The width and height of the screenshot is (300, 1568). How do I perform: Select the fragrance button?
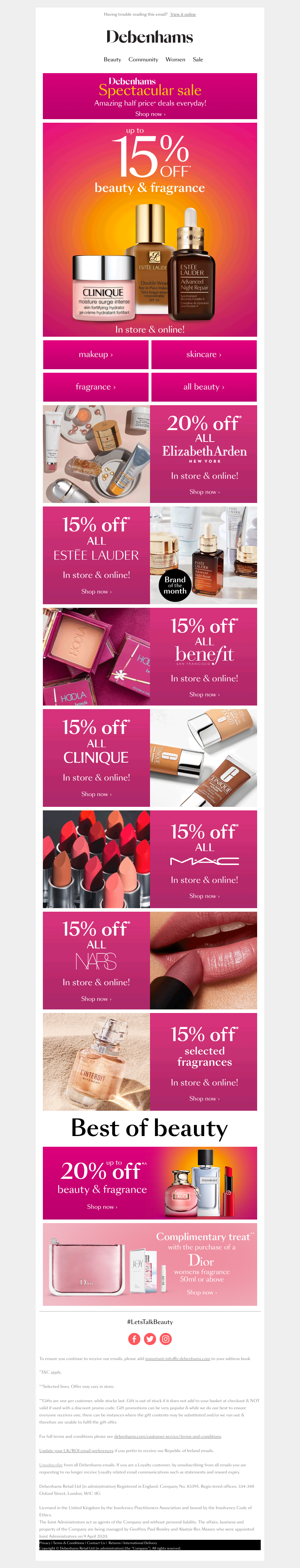point(96,387)
